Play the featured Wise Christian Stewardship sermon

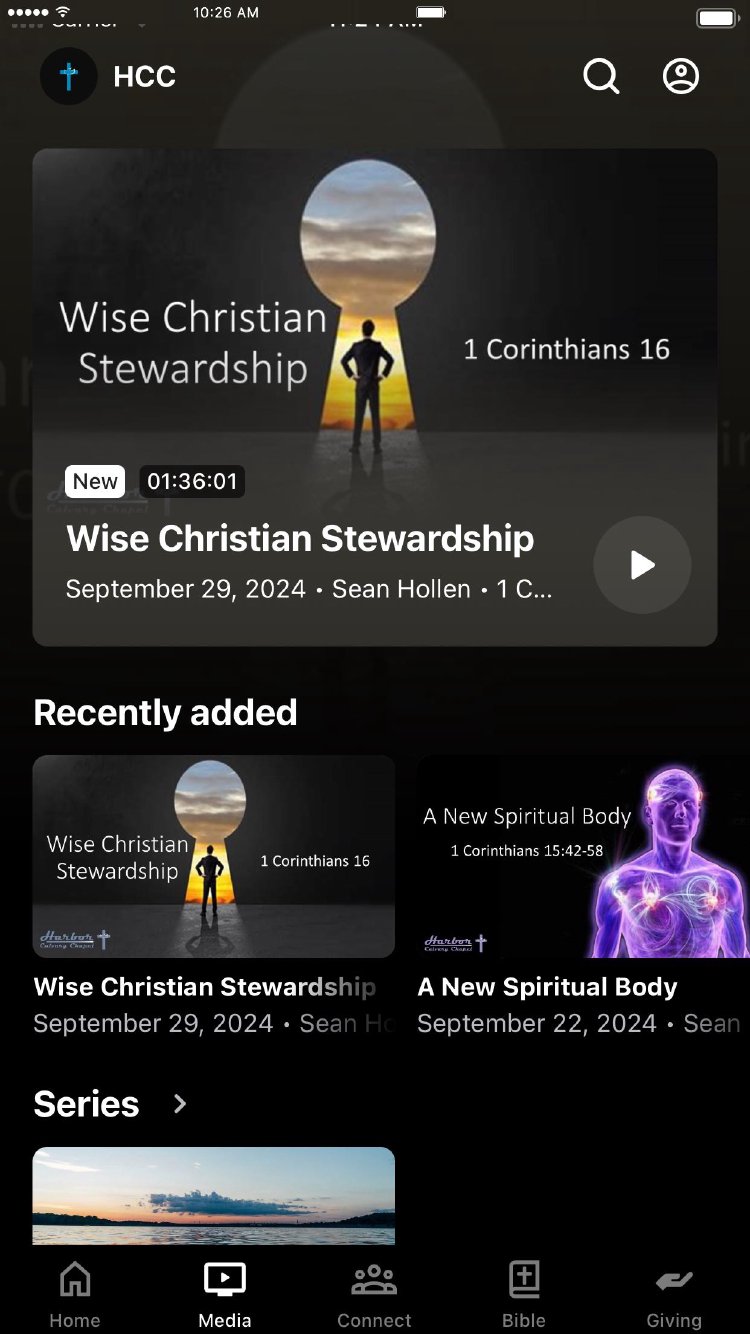[x=642, y=565]
